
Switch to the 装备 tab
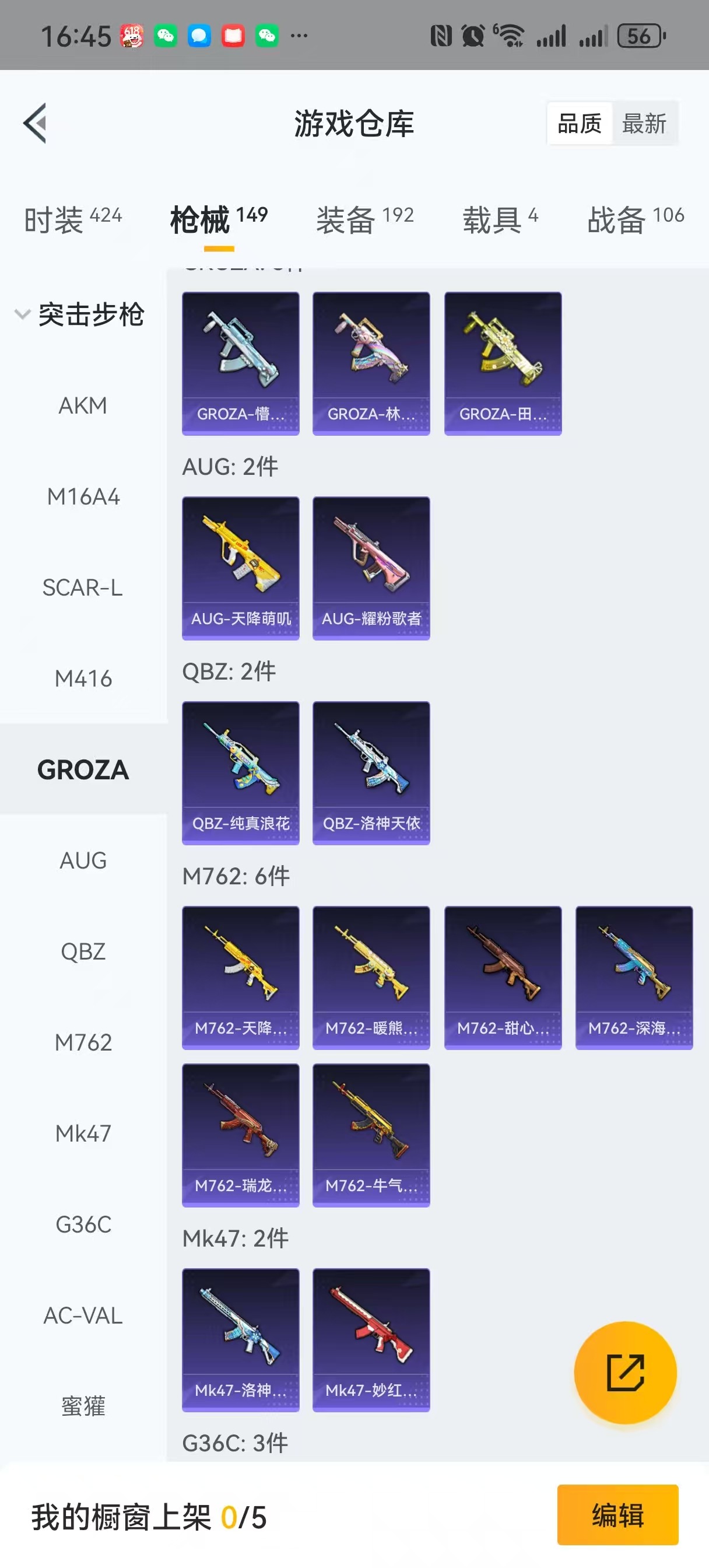pyautogui.click(x=364, y=219)
